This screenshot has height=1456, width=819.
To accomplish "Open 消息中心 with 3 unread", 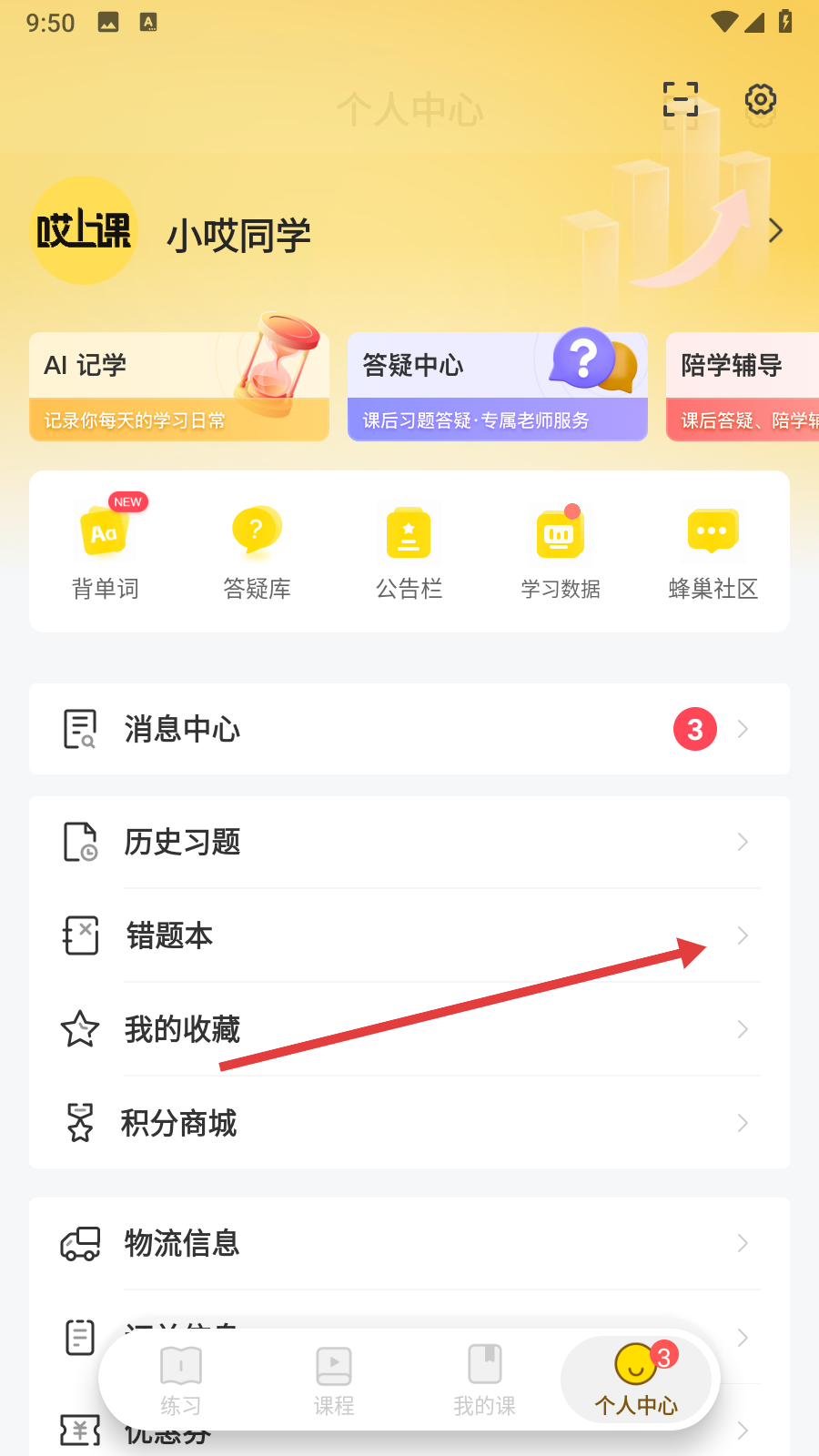I will pyautogui.click(x=409, y=729).
